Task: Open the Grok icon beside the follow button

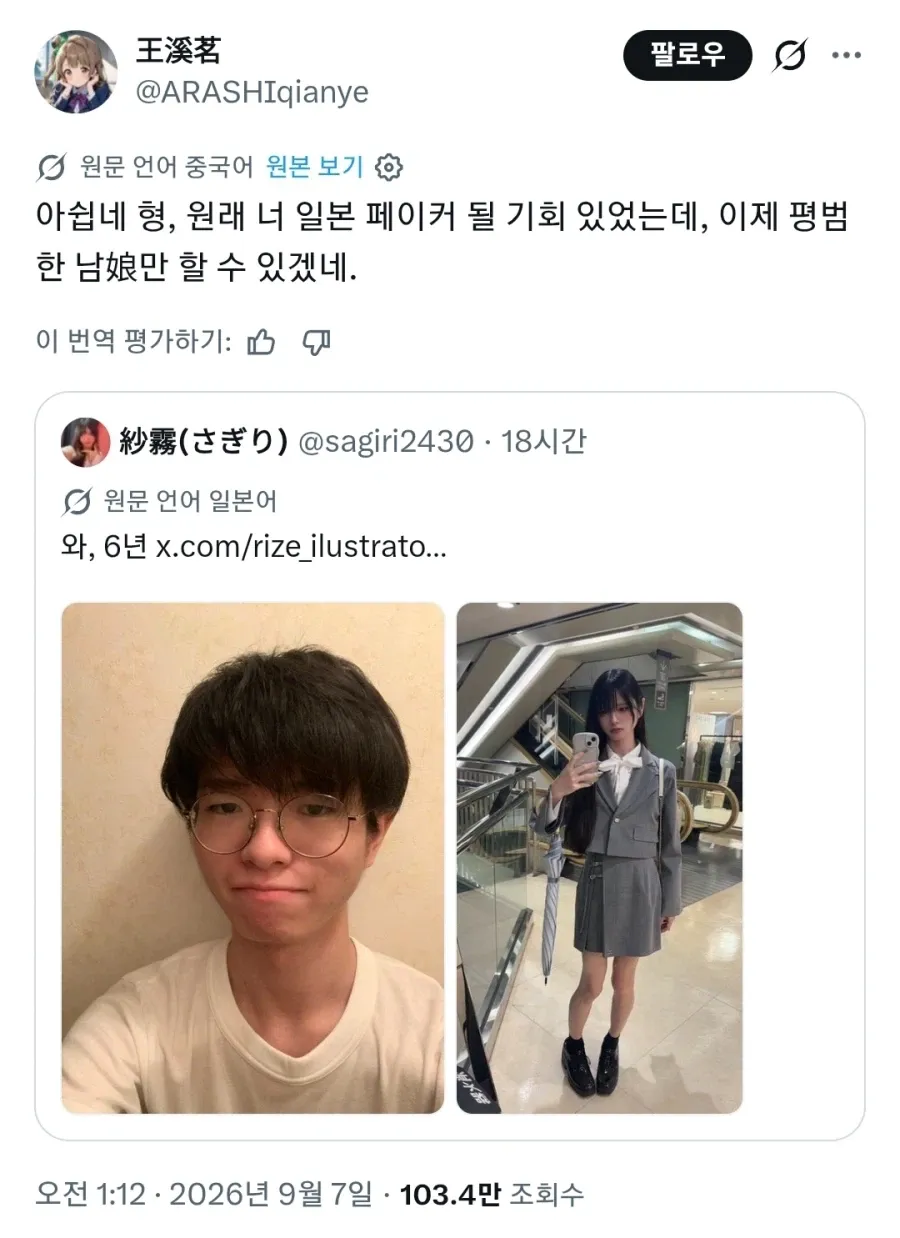Action: [790, 55]
